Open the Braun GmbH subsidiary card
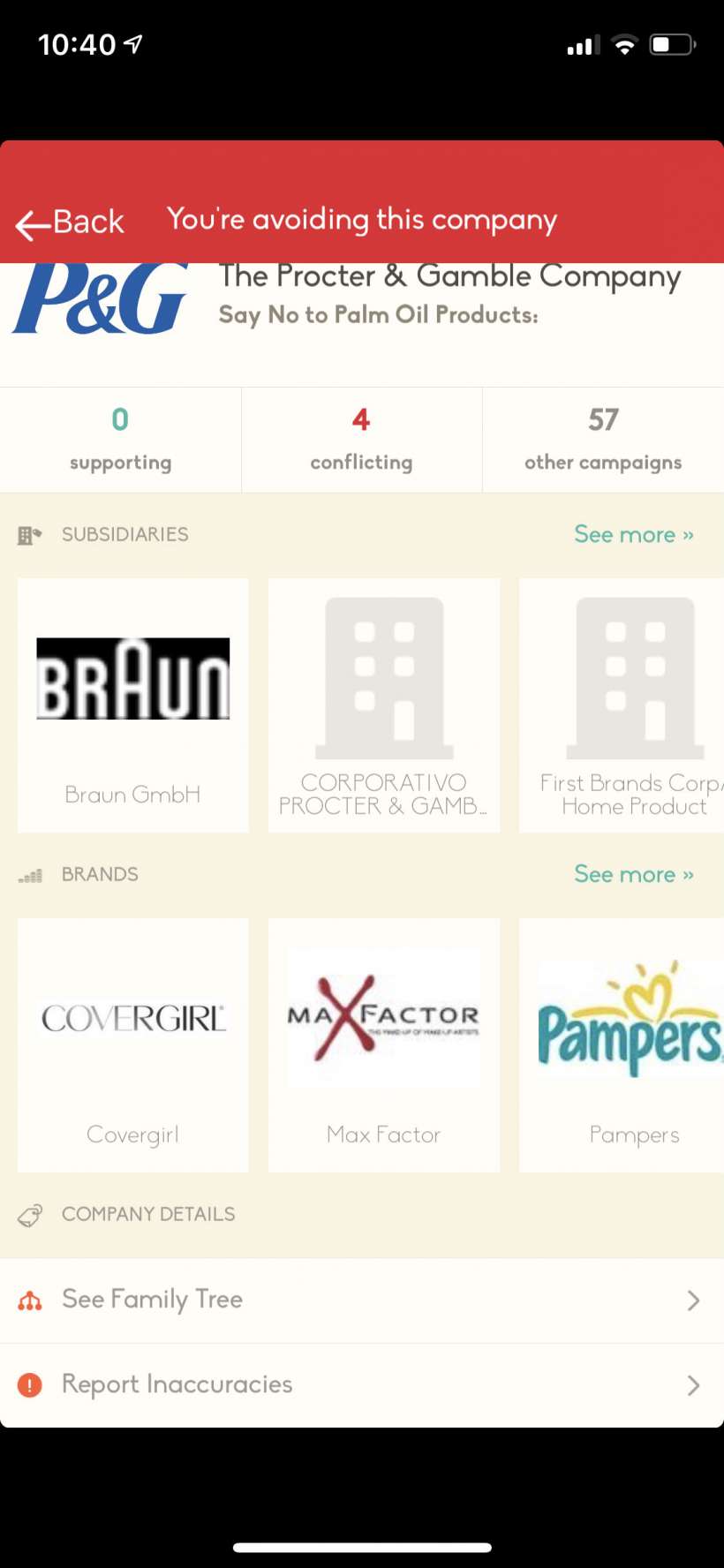724x1568 pixels. 133,705
